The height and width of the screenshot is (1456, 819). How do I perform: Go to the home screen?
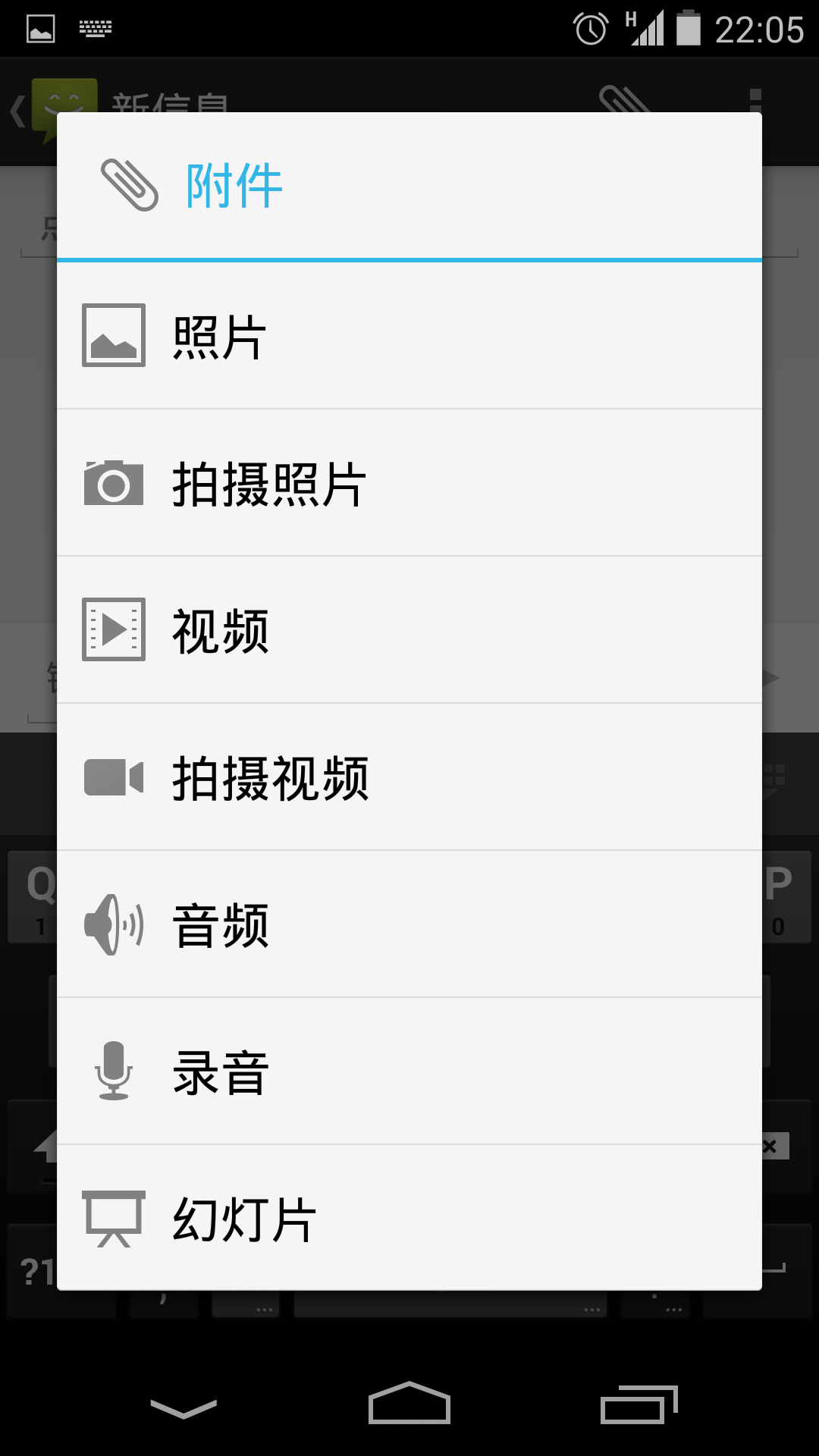click(x=409, y=1404)
